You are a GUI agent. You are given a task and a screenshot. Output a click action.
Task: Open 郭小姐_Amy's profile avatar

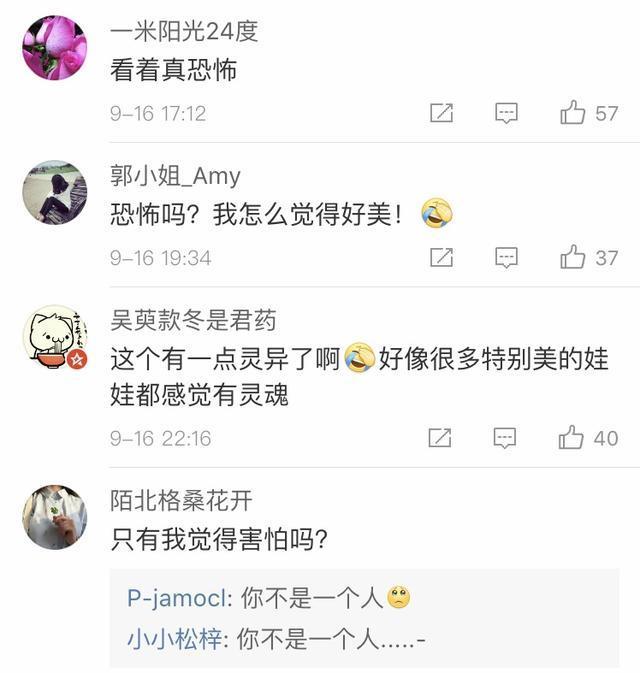click(x=55, y=193)
